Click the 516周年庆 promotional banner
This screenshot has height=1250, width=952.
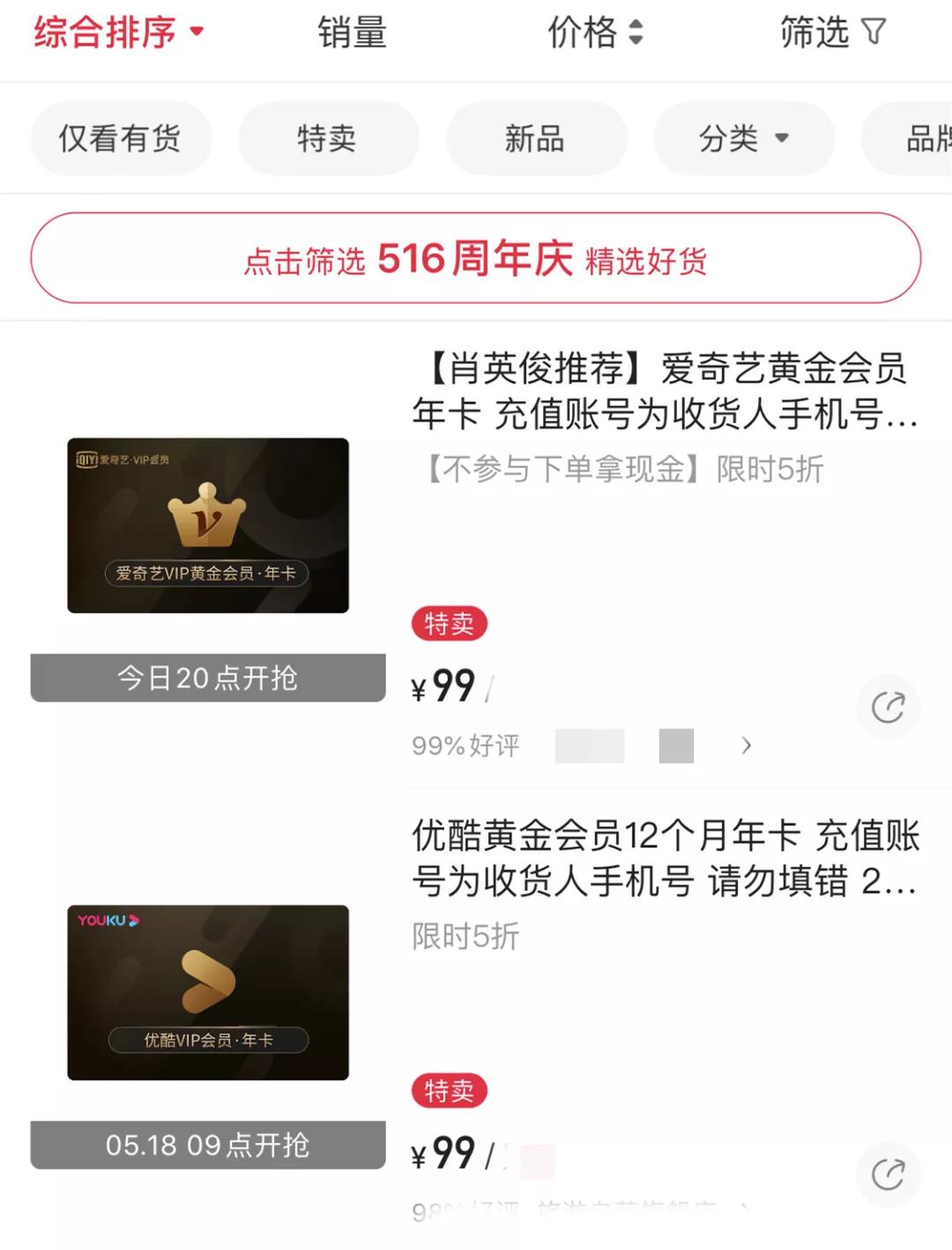coord(476,257)
